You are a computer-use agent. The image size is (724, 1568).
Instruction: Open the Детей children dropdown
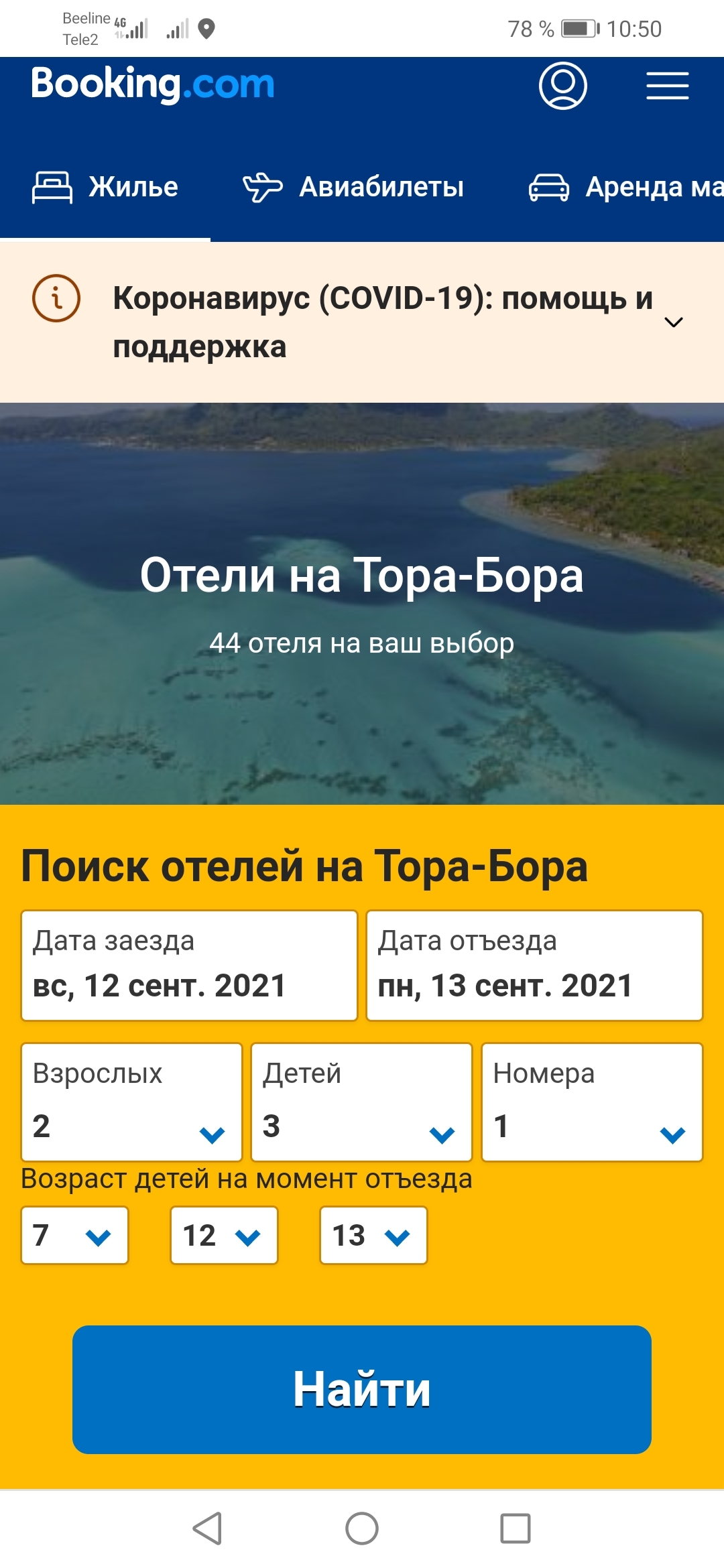[361, 1102]
